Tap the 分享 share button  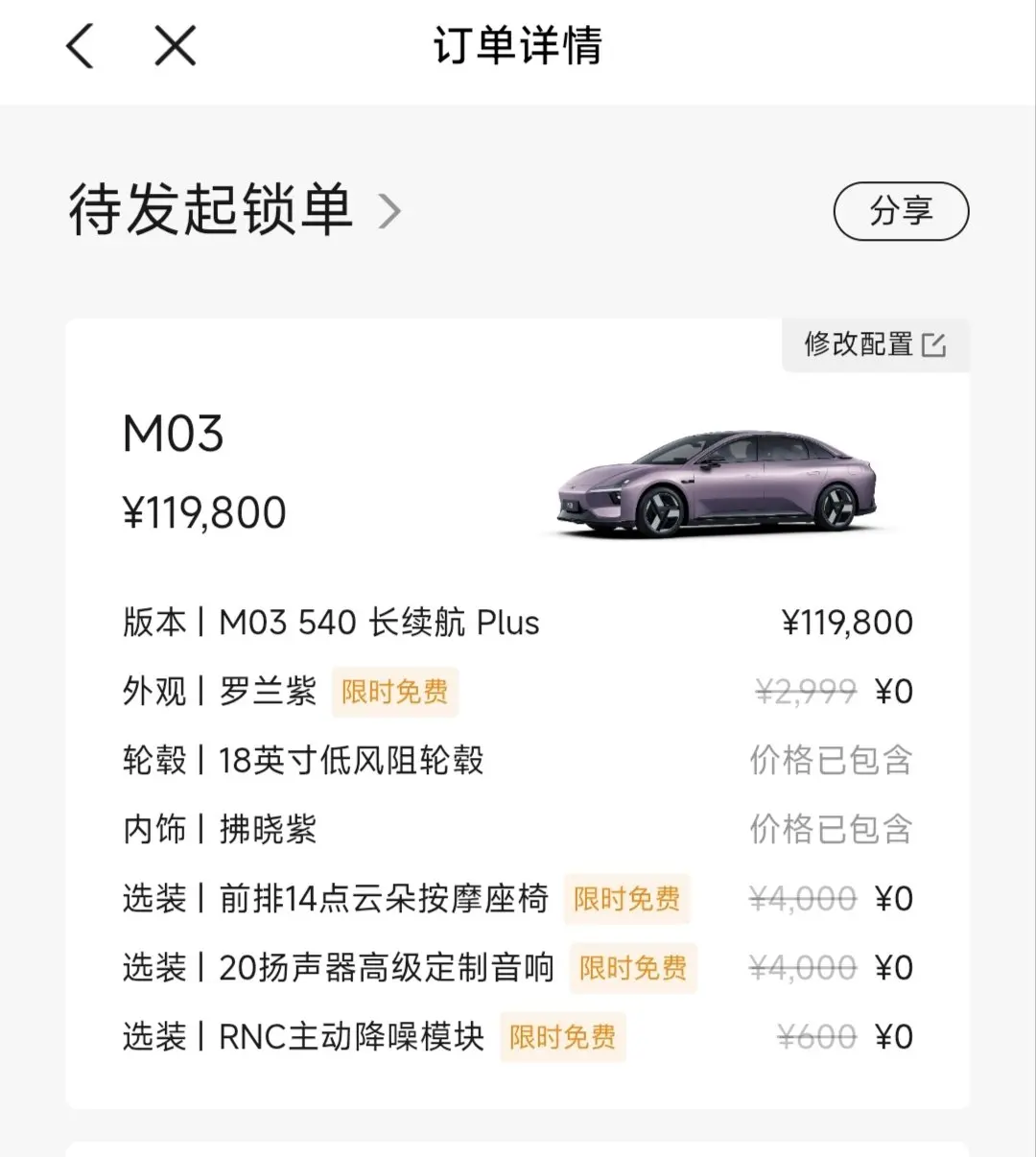(x=901, y=211)
